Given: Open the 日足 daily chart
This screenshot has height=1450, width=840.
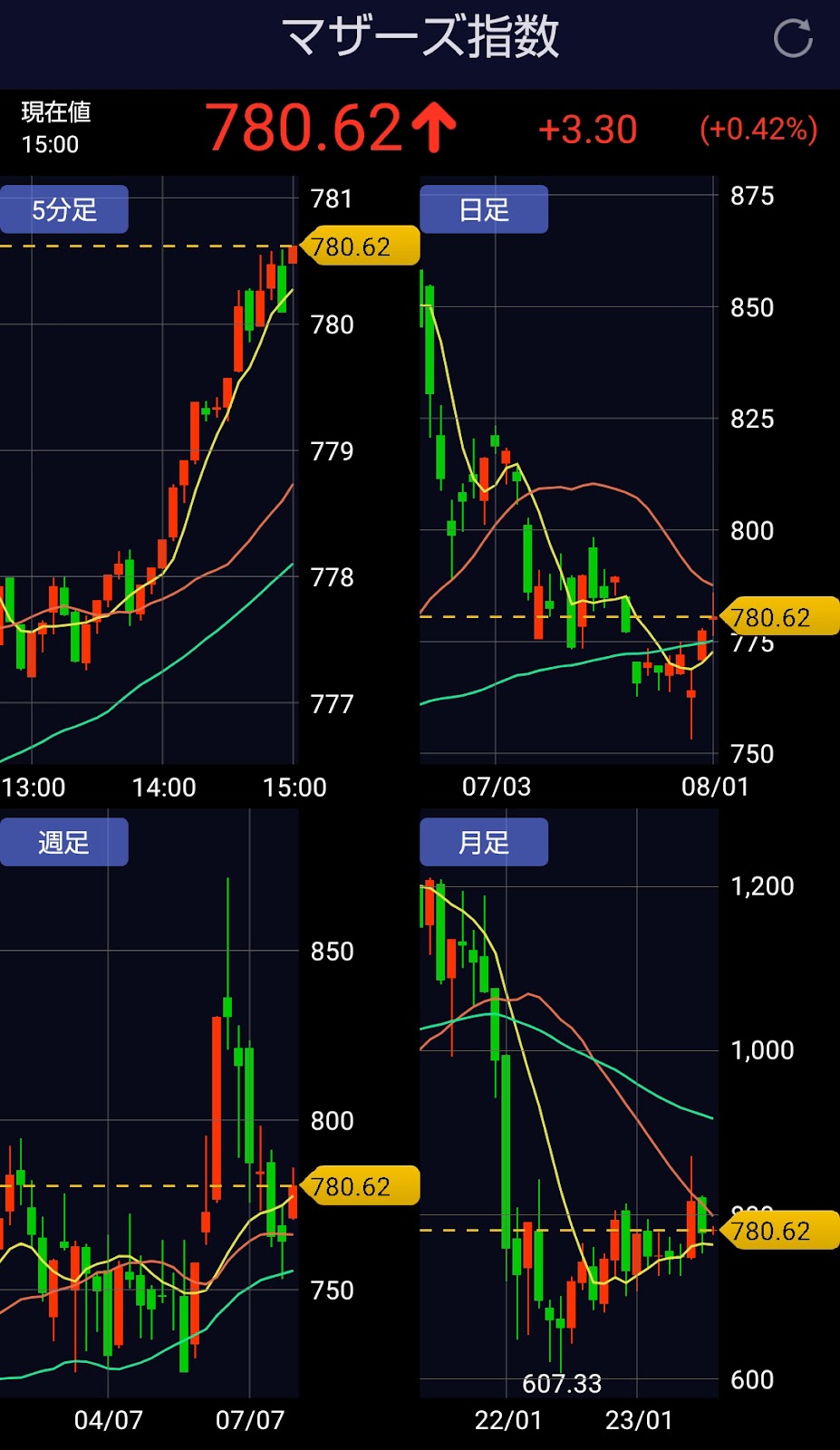Looking at the screenshot, I should [484, 209].
